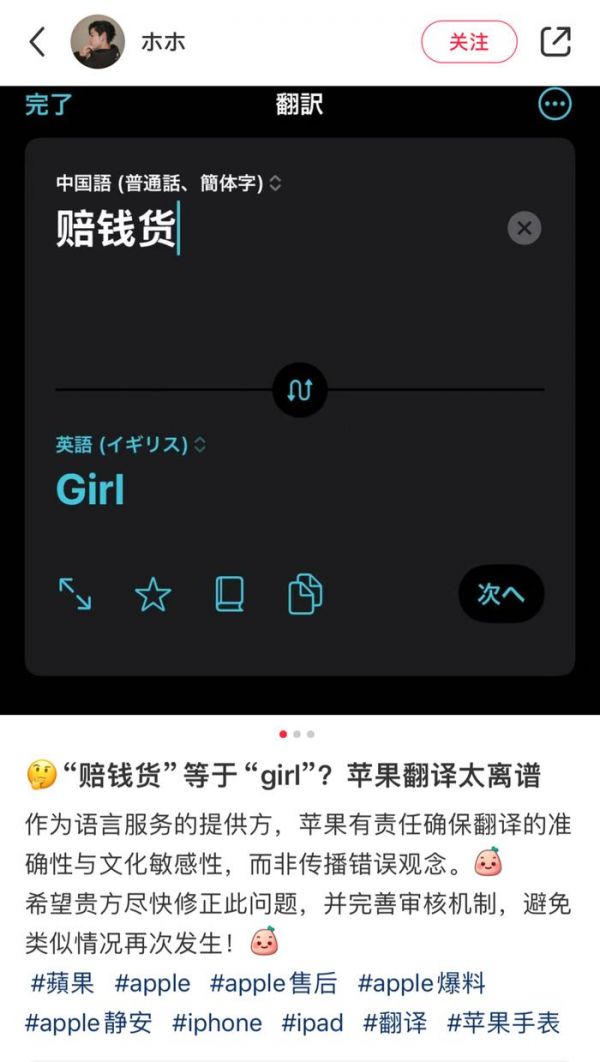Open the post's translation screenshot image
The height and width of the screenshot is (1062, 600).
(x=300, y=400)
